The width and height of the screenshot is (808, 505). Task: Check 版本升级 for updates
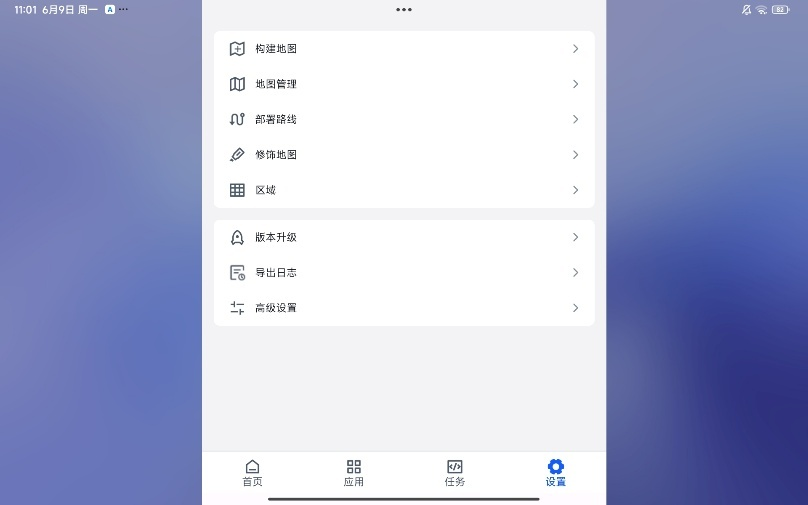point(404,237)
